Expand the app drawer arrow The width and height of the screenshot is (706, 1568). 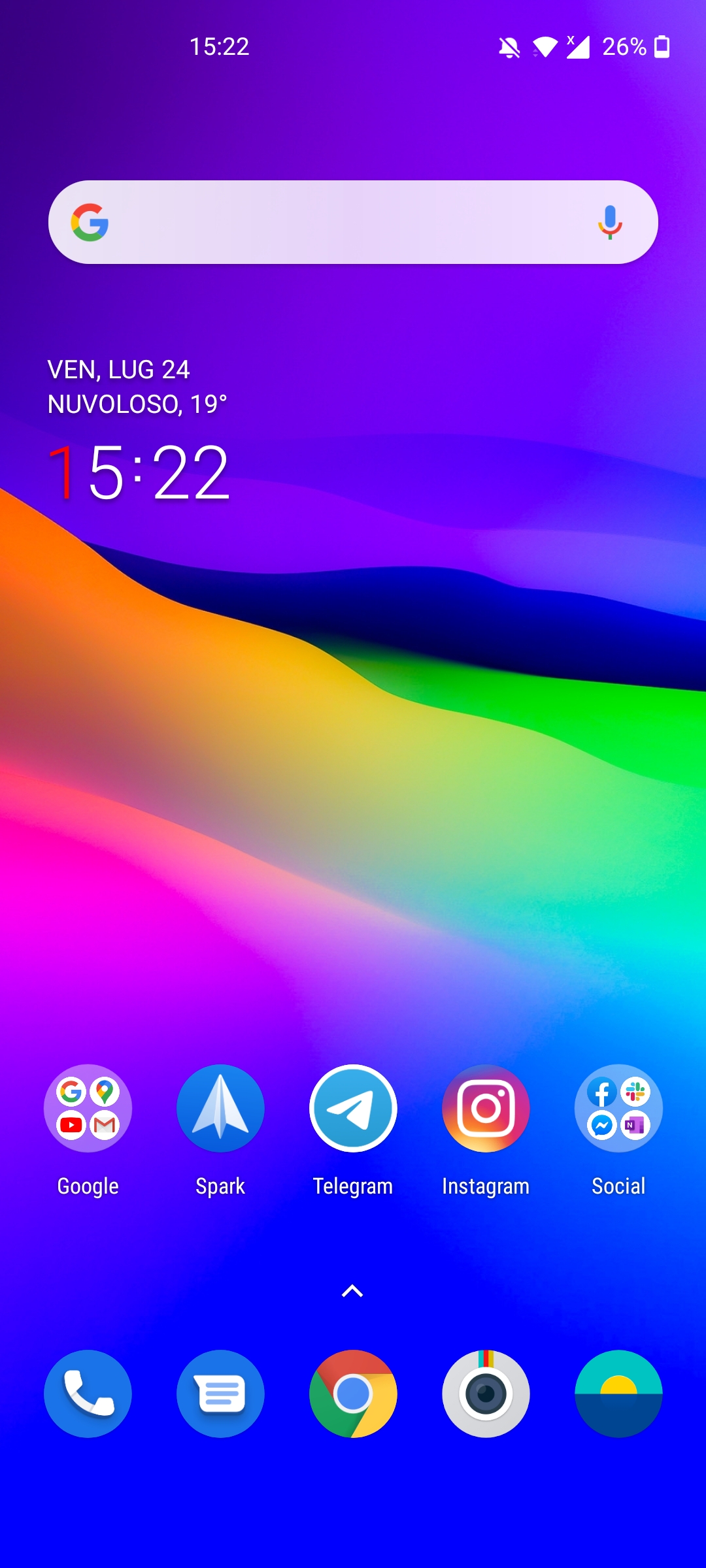click(x=353, y=1291)
